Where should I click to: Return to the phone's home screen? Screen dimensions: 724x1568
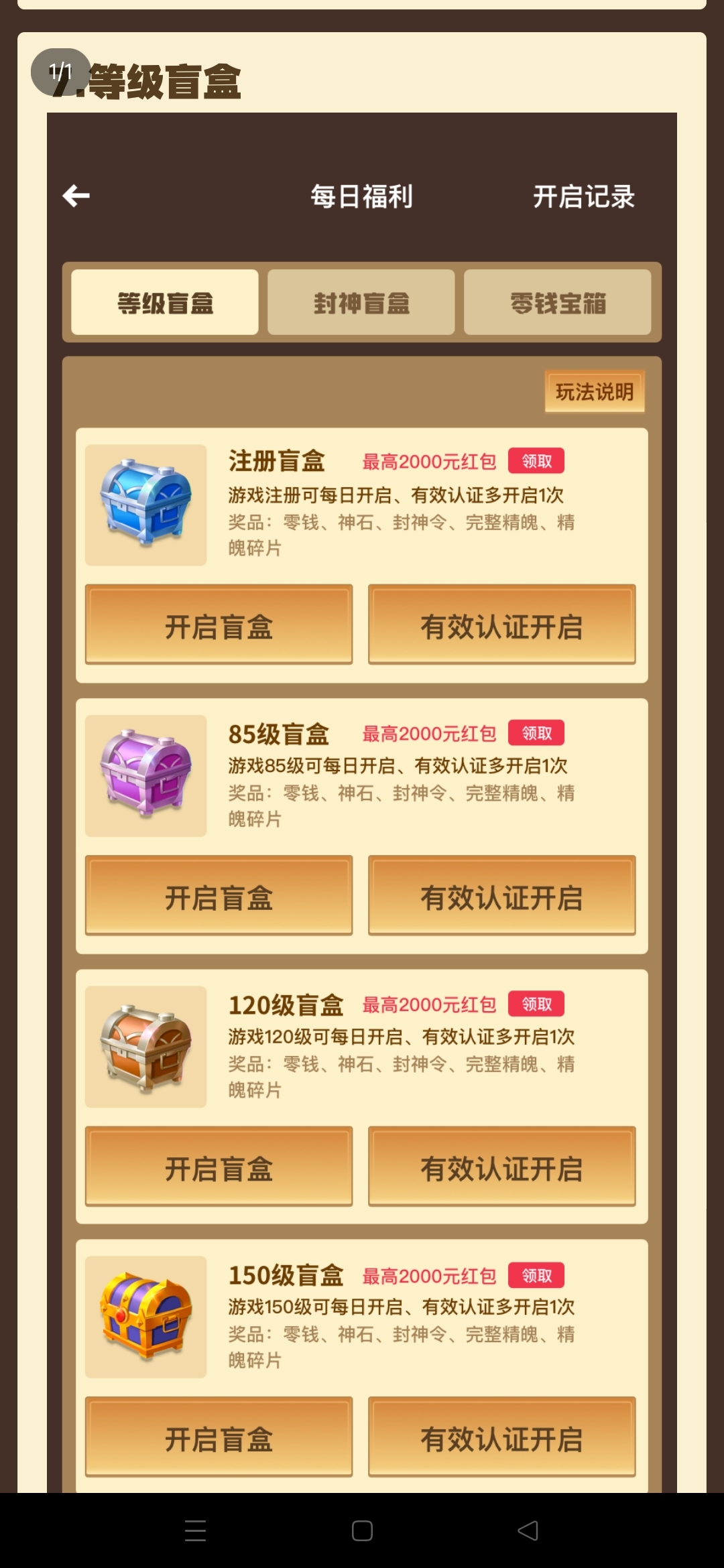pos(362,1531)
